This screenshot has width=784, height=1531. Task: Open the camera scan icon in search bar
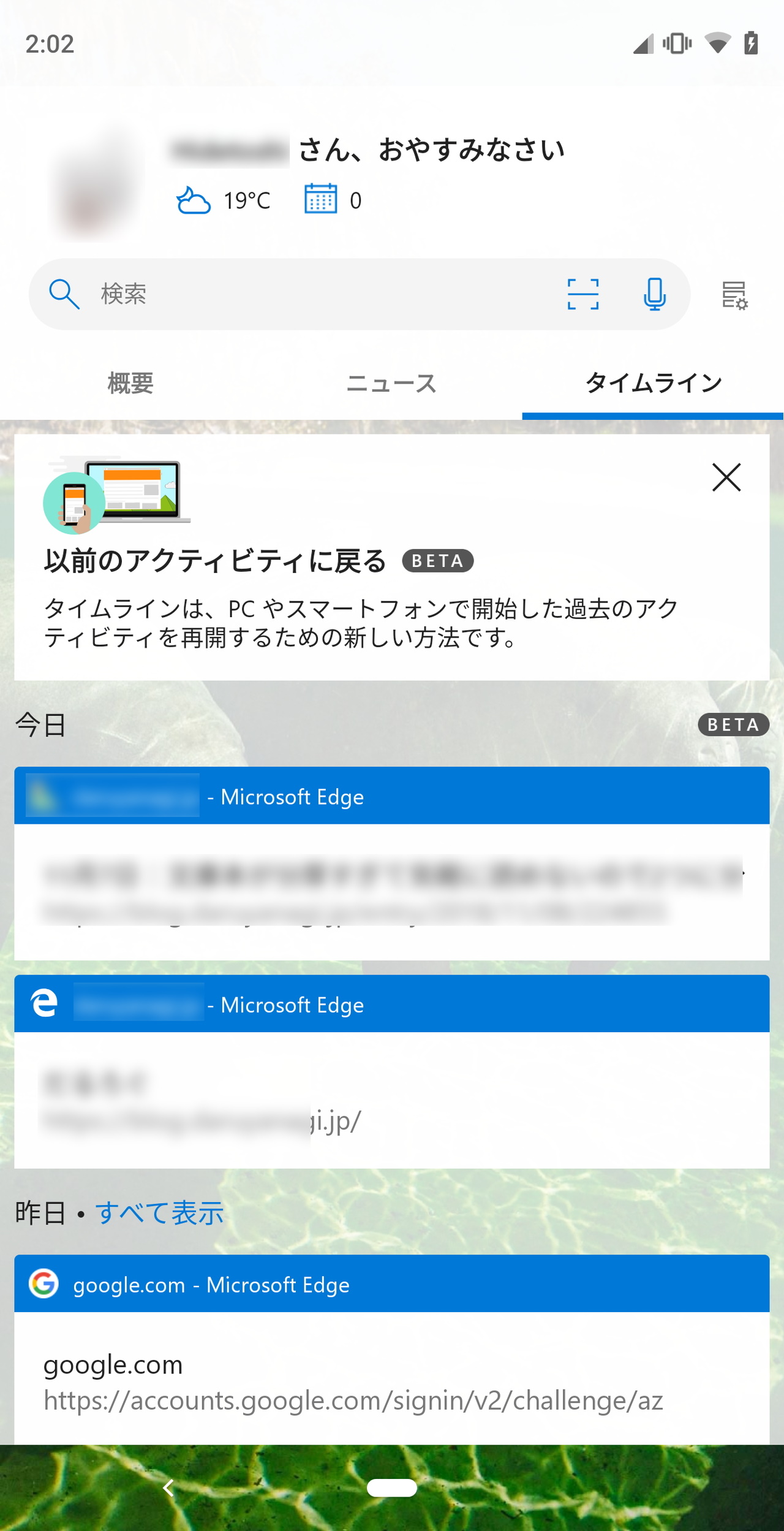[582, 294]
